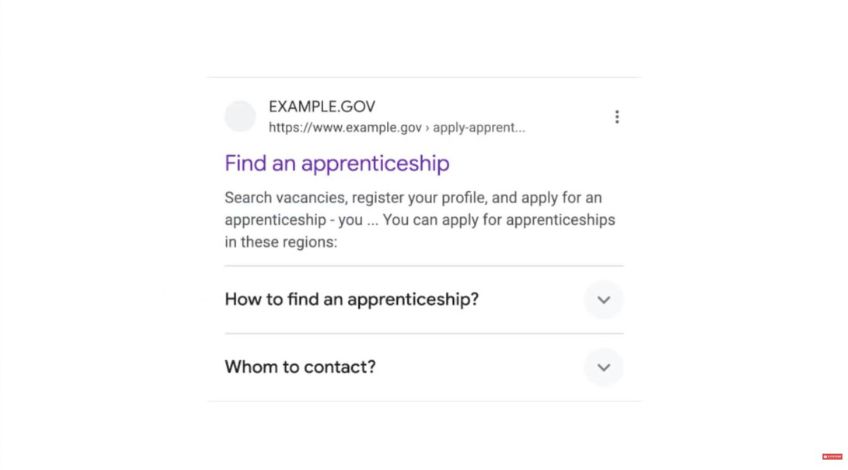Expand the Whom to contact question
This screenshot has height=470, width=848.
pyautogui.click(x=603, y=367)
